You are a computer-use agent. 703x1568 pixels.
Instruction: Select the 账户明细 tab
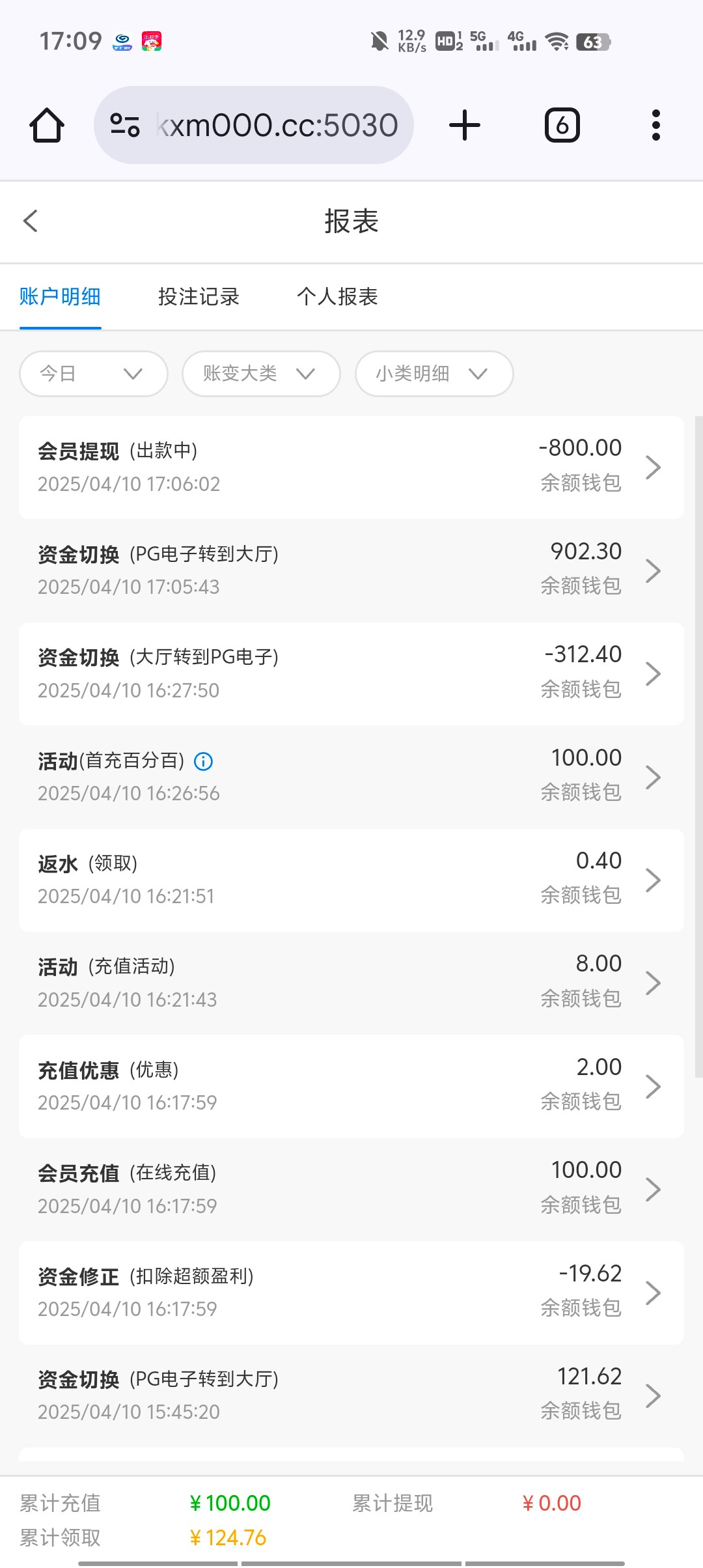[x=60, y=297]
